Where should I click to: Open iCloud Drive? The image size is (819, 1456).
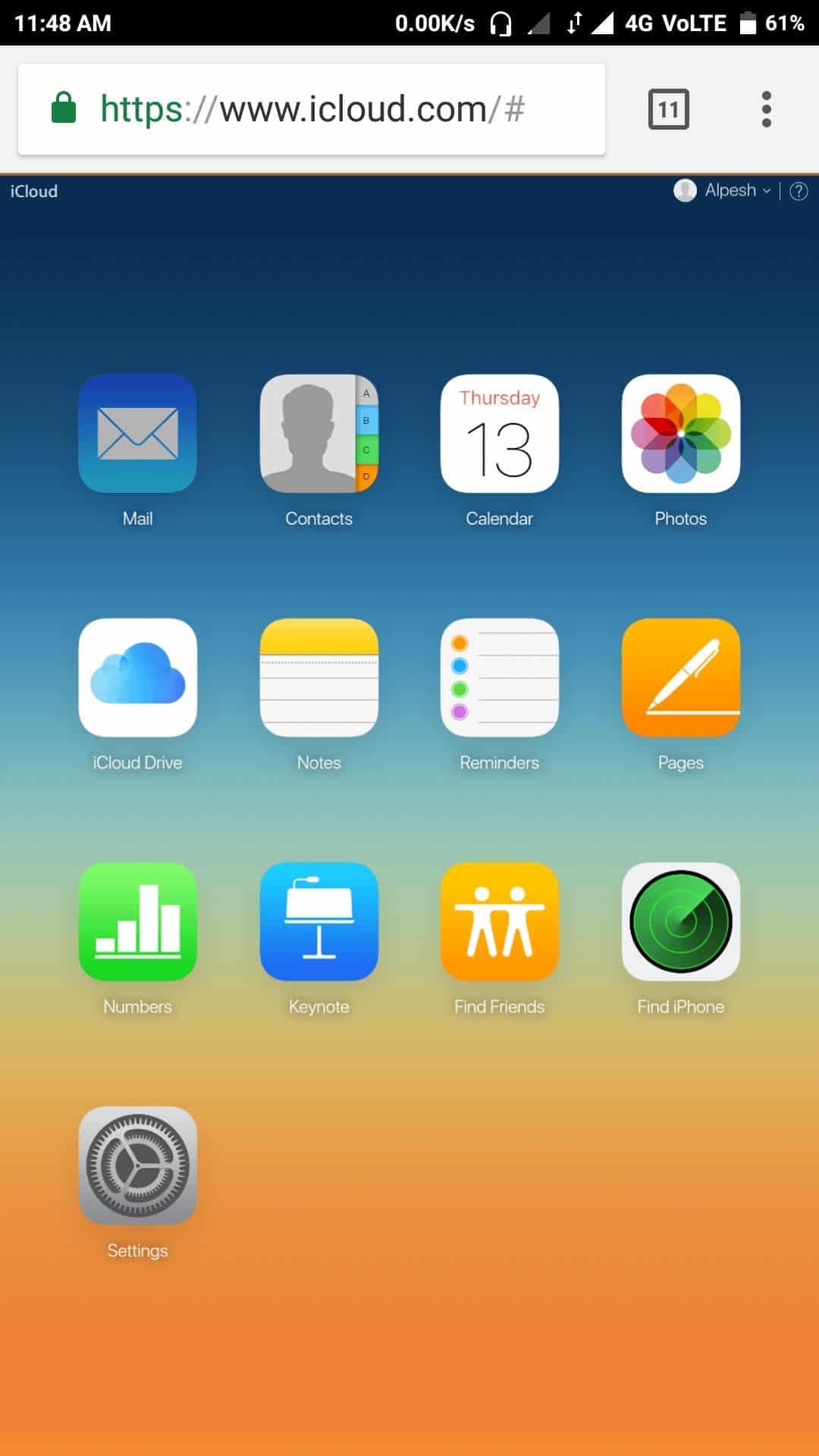(x=137, y=678)
